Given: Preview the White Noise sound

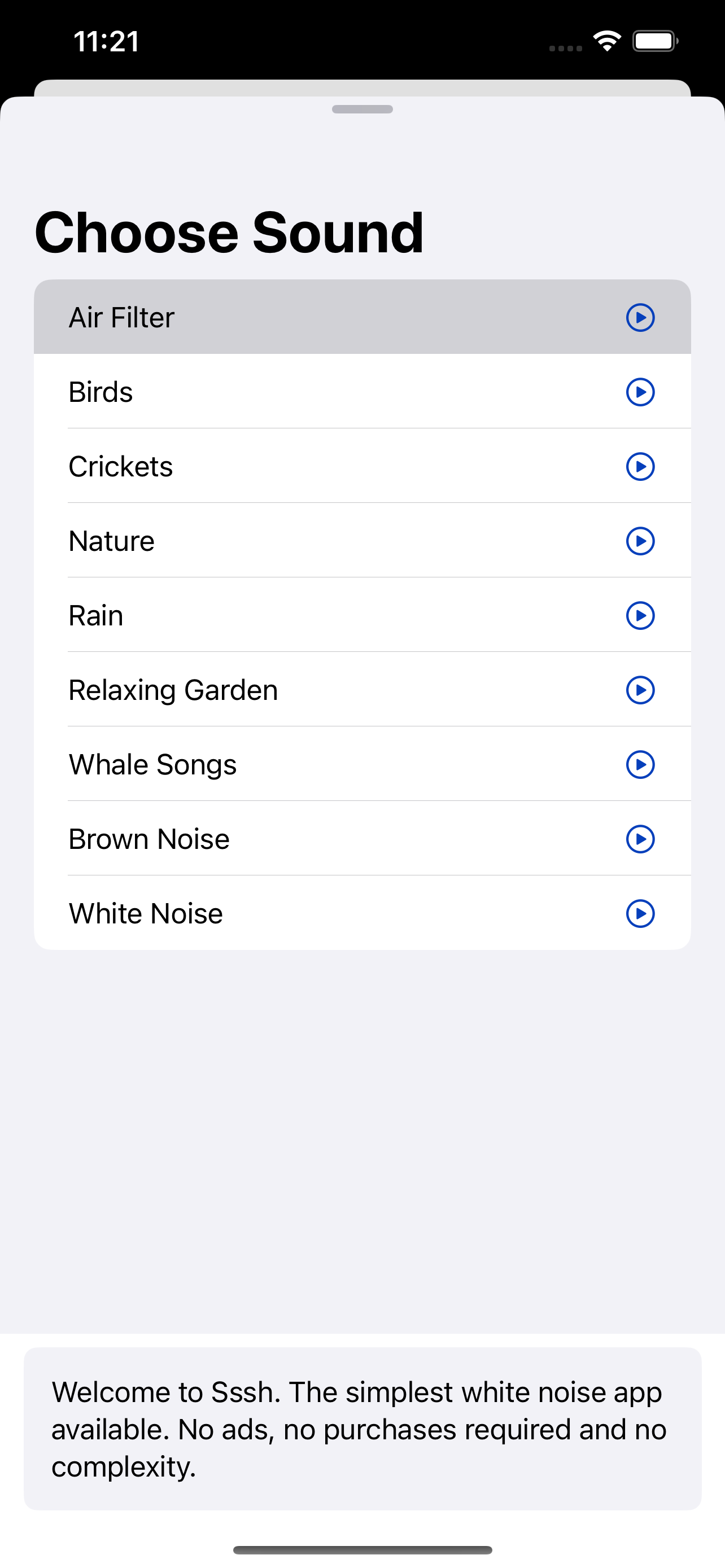Looking at the screenshot, I should (x=640, y=913).
